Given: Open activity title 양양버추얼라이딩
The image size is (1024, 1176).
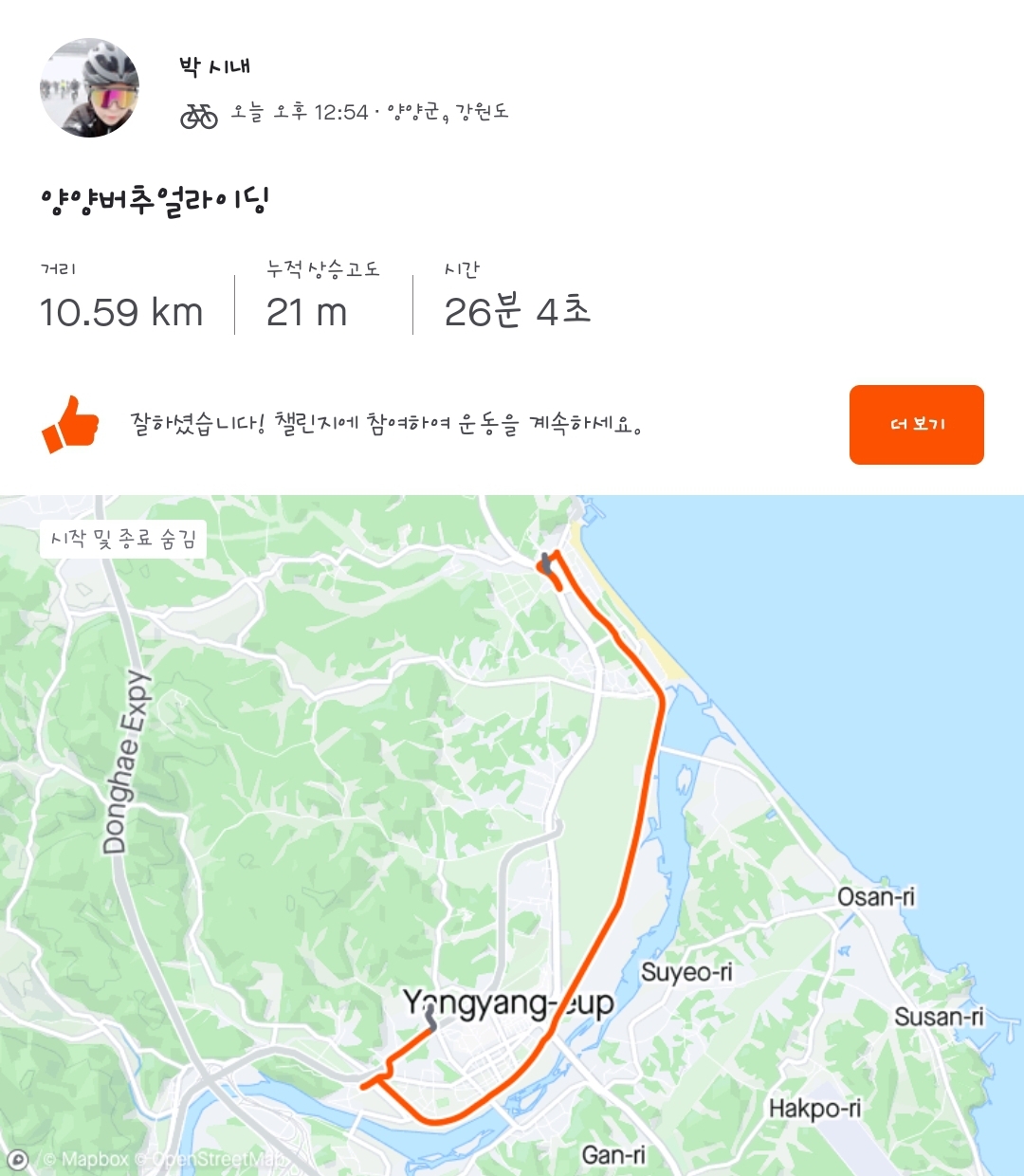Looking at the screenshot, I should [155, 200].
